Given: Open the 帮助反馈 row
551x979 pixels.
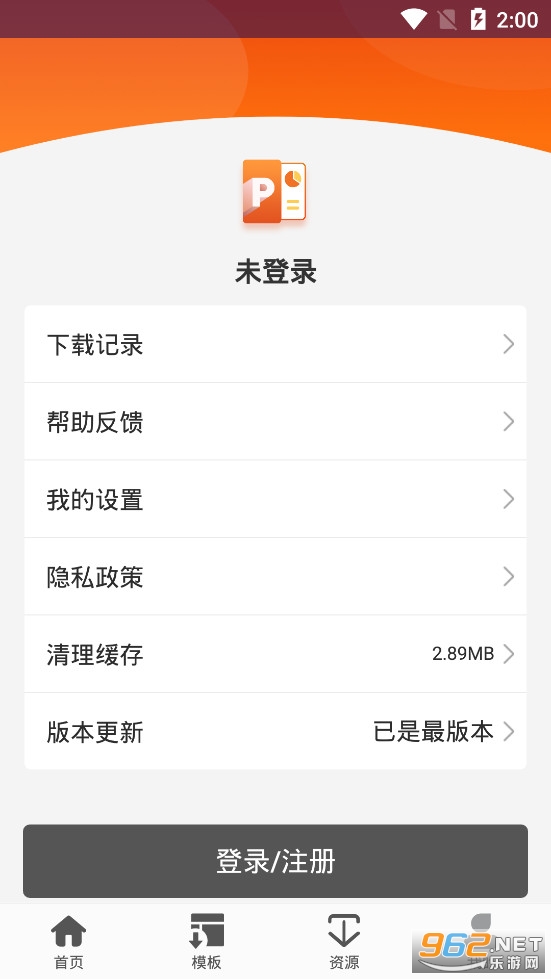Looking at the screenshot, I should point(275,421).
